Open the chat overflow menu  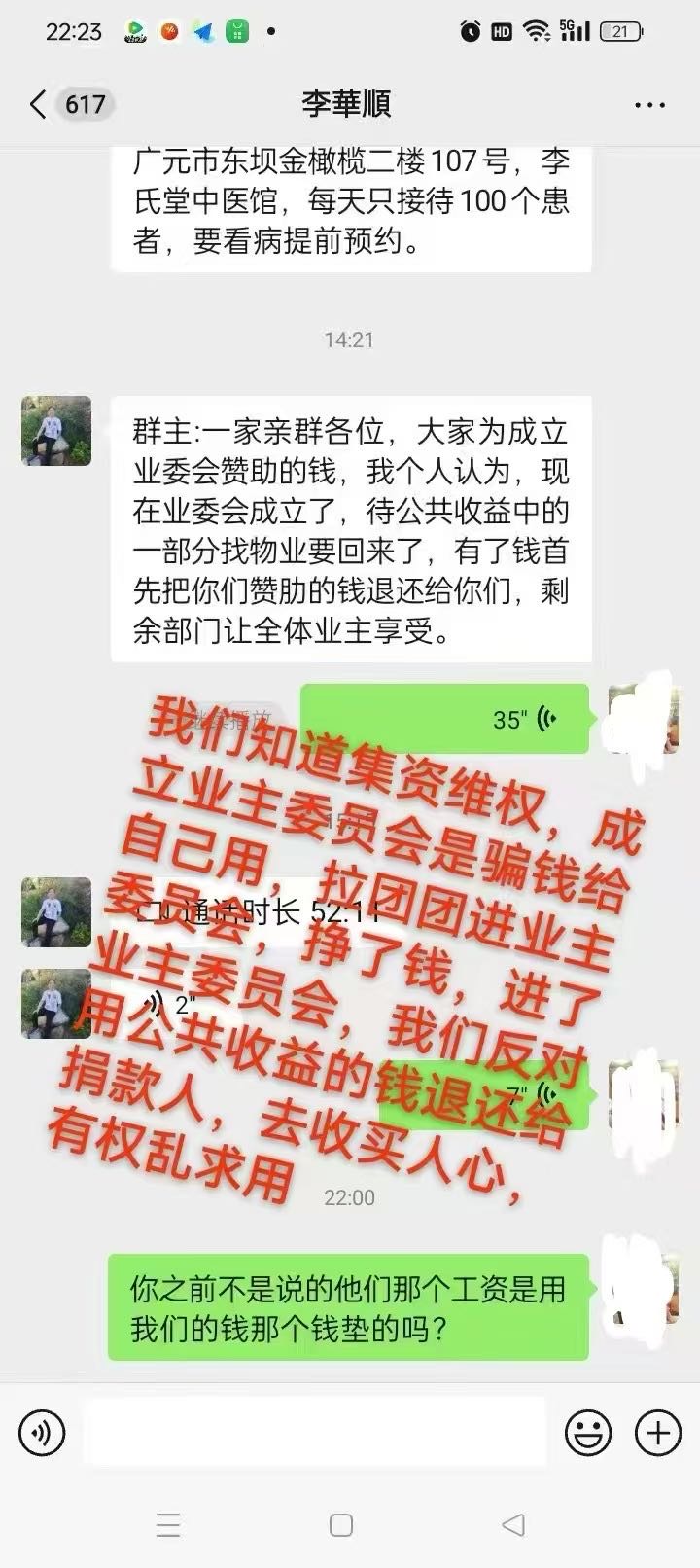point(648,105)
